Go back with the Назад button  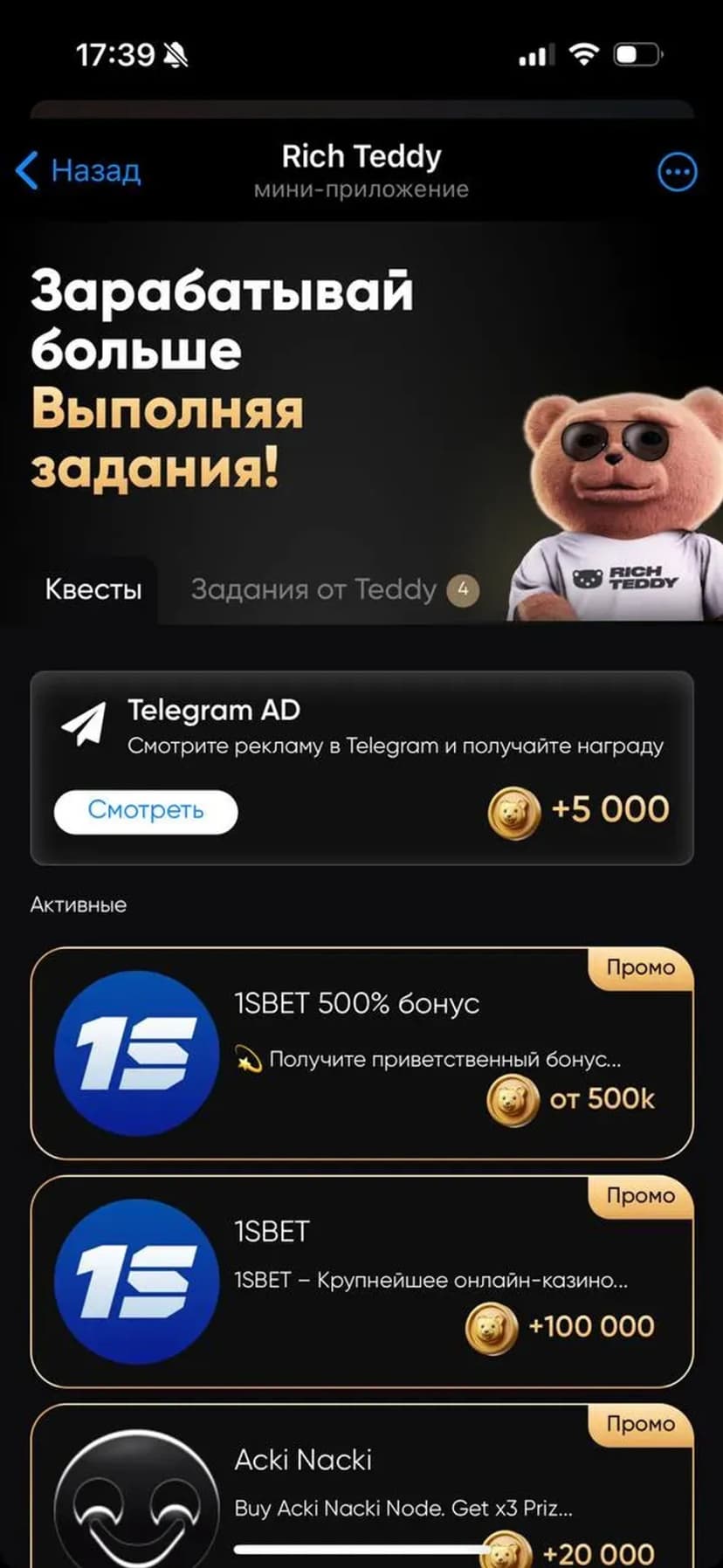pos(79,170)
